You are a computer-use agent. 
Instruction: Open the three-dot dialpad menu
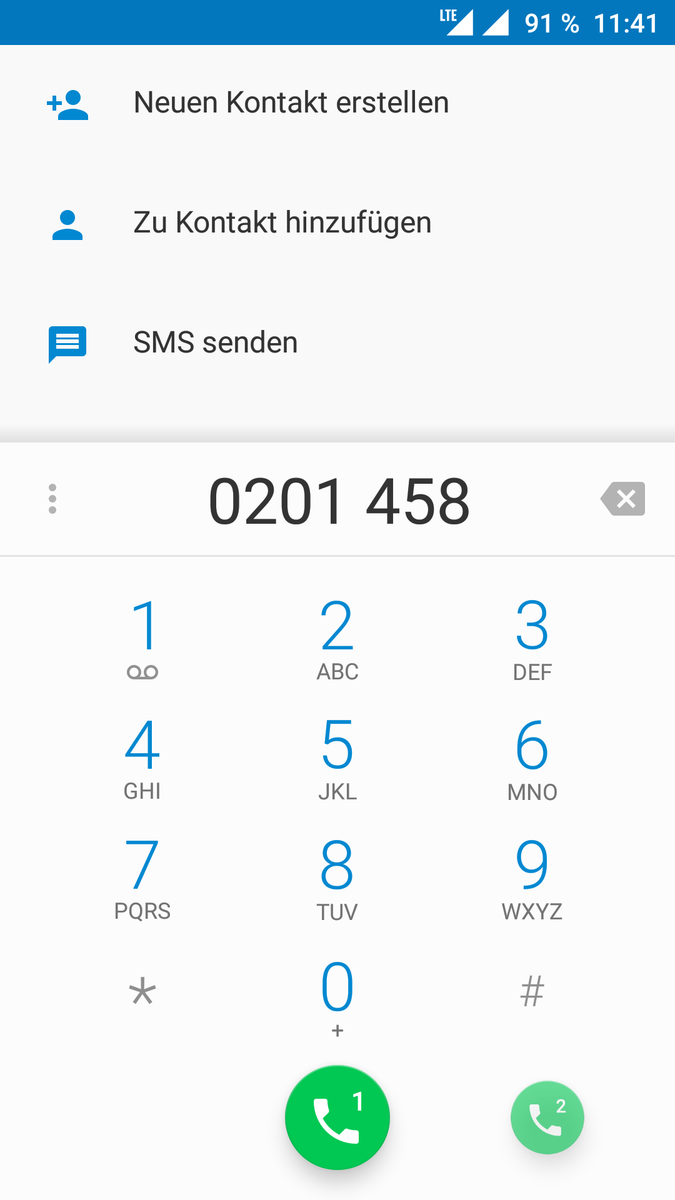tap(52, 499)
